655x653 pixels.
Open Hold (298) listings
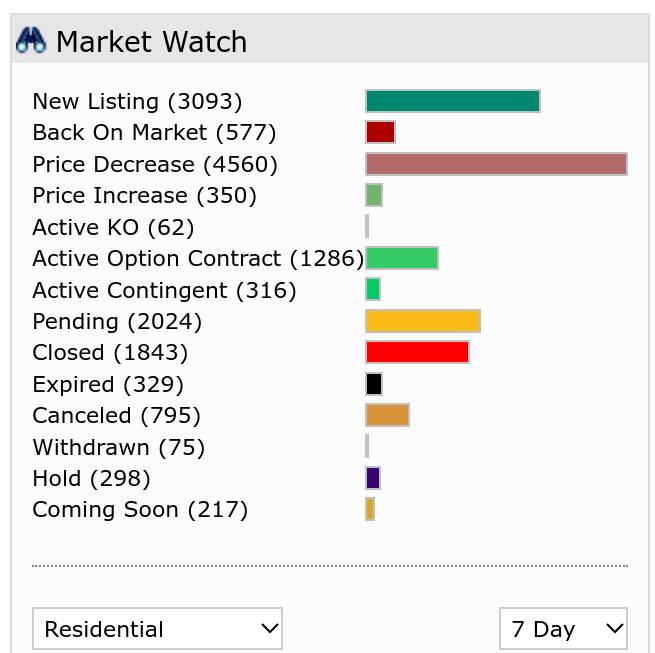click(91, 479)
